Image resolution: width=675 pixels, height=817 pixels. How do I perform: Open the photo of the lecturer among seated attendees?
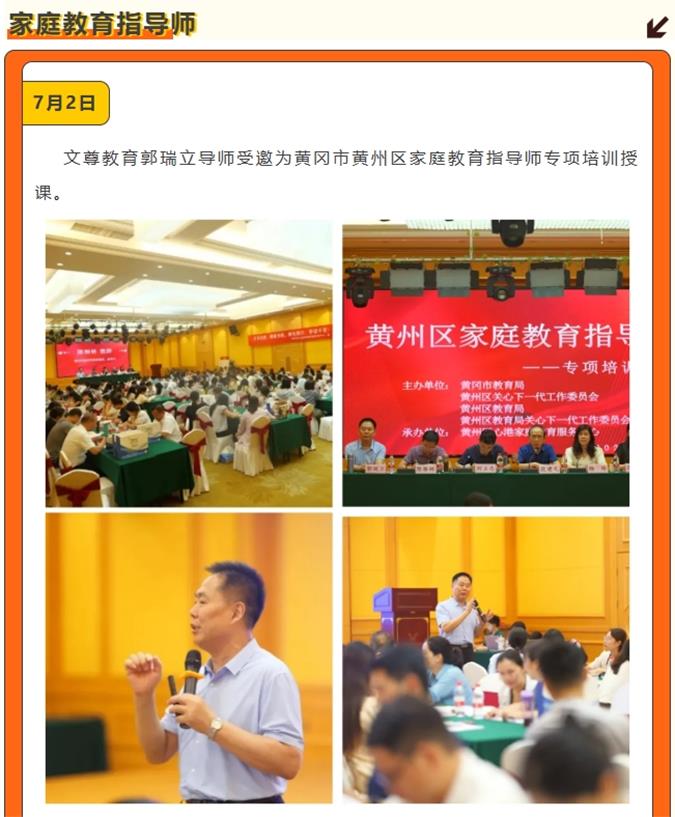click(x=486, y=658)
